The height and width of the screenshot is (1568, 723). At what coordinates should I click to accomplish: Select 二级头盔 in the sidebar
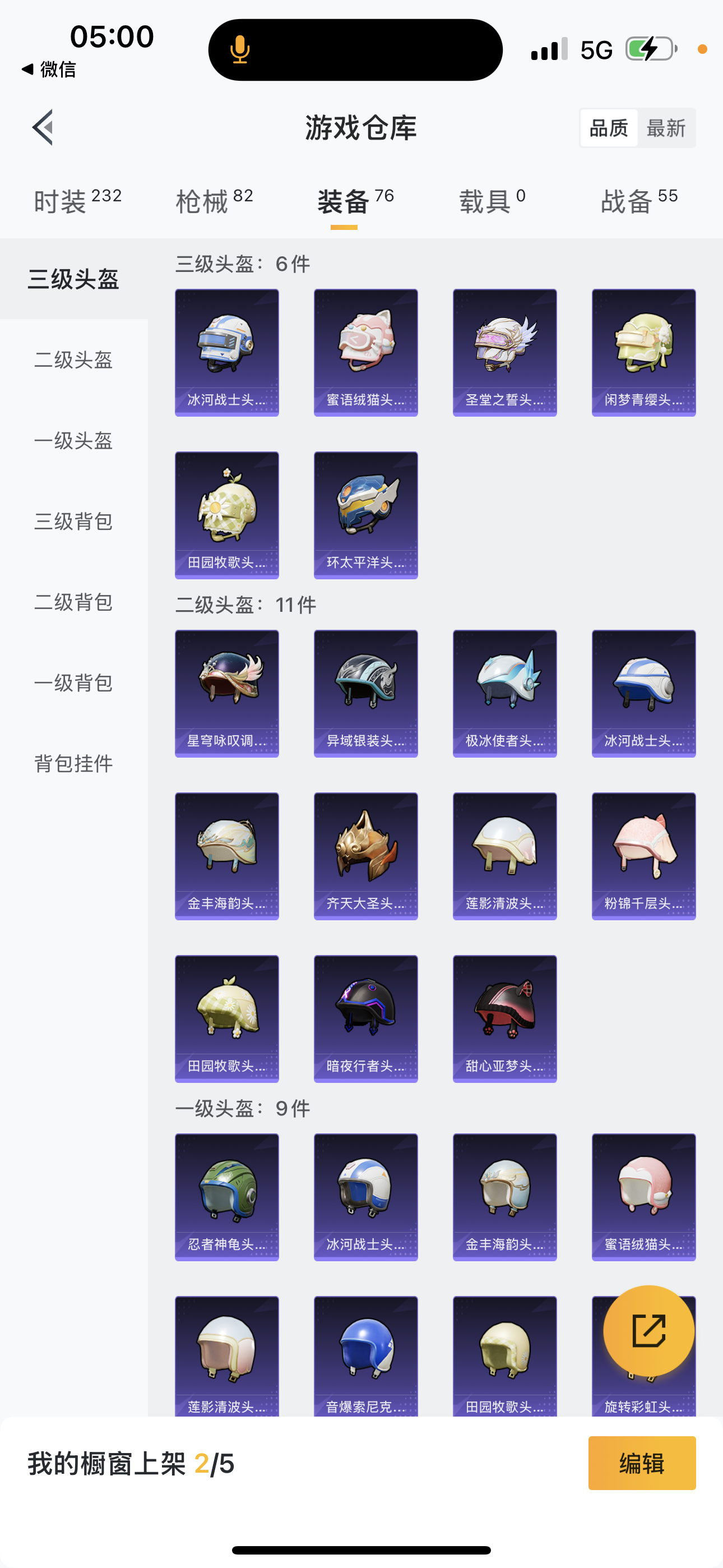73,359
